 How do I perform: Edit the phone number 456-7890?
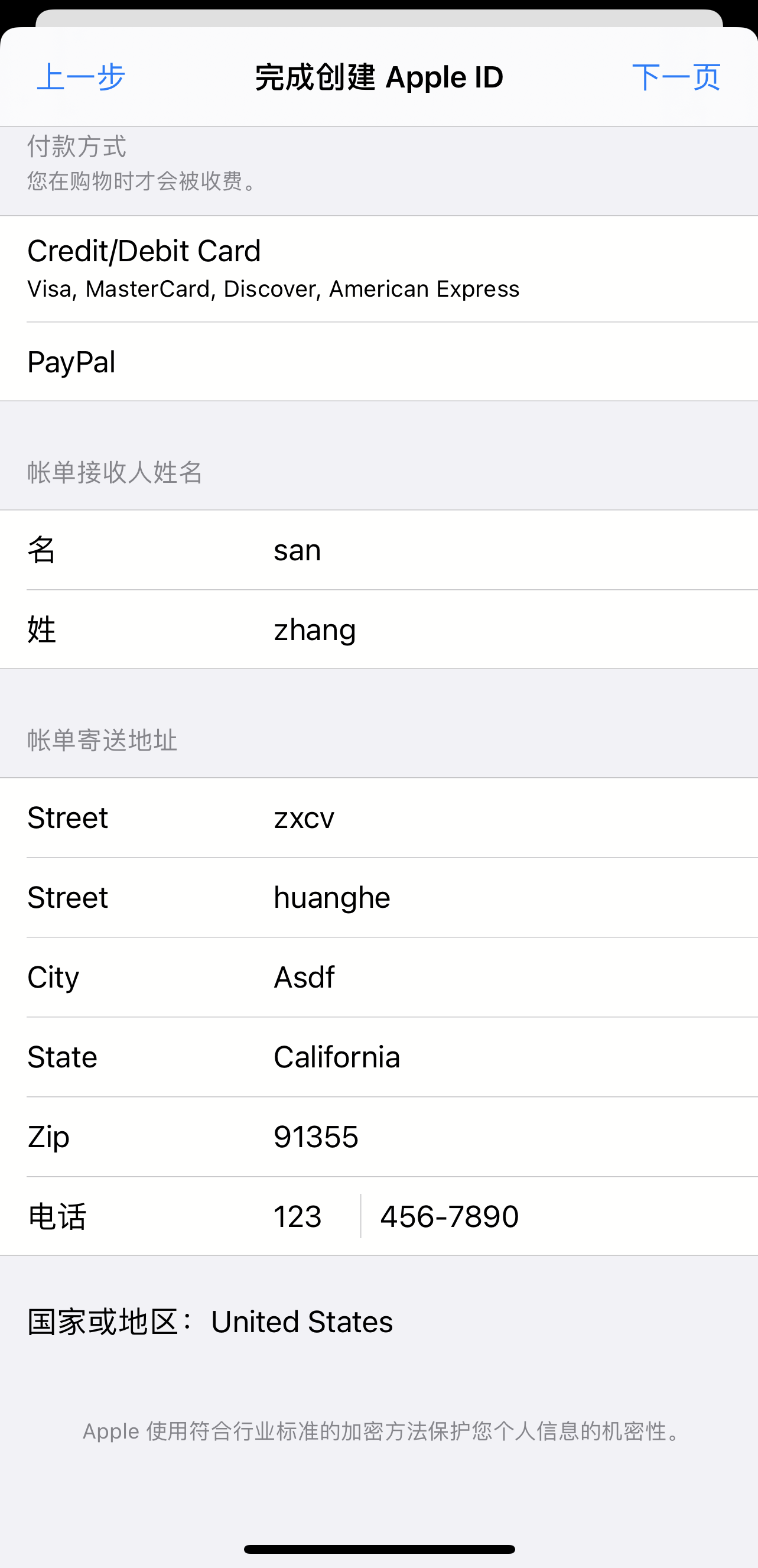point(450,1216)
